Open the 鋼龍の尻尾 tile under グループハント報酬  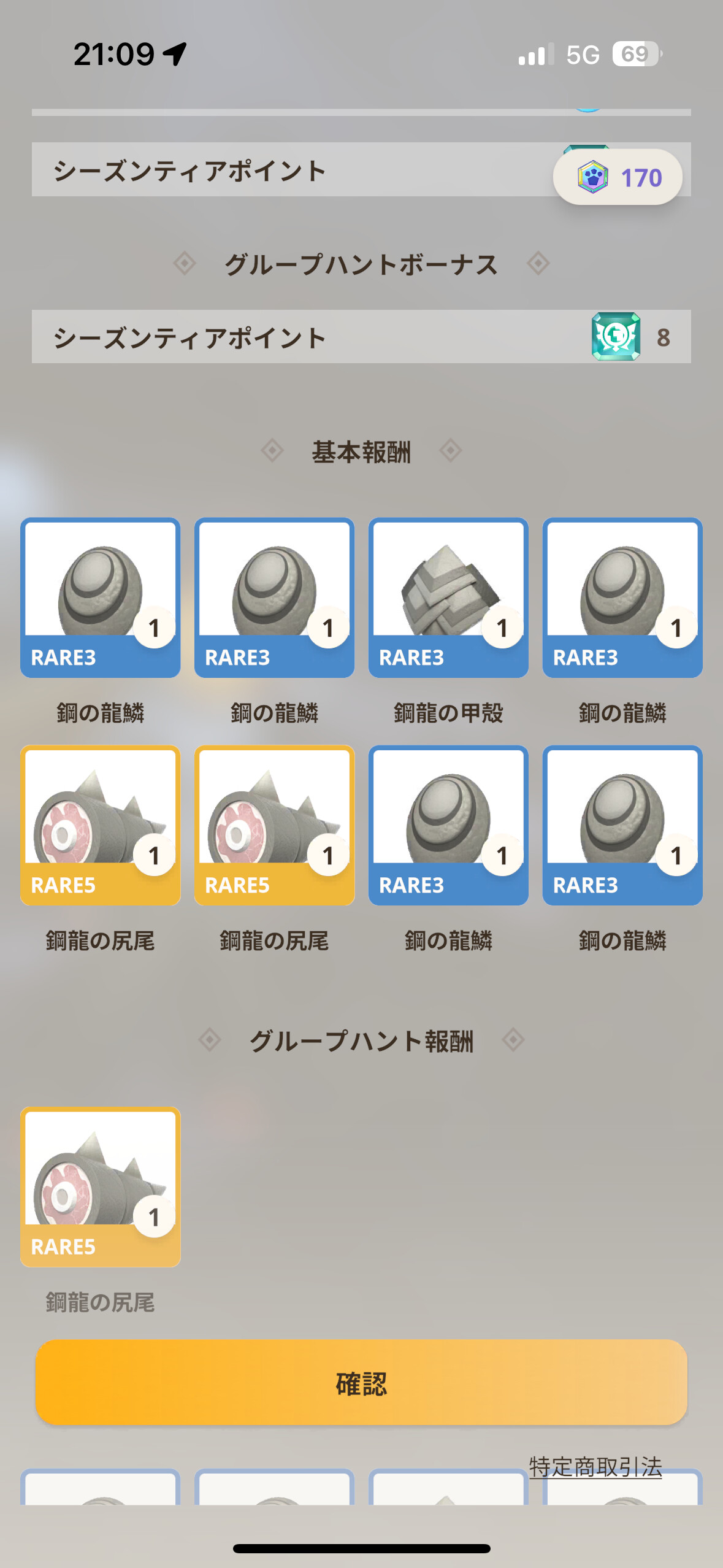101,1186
